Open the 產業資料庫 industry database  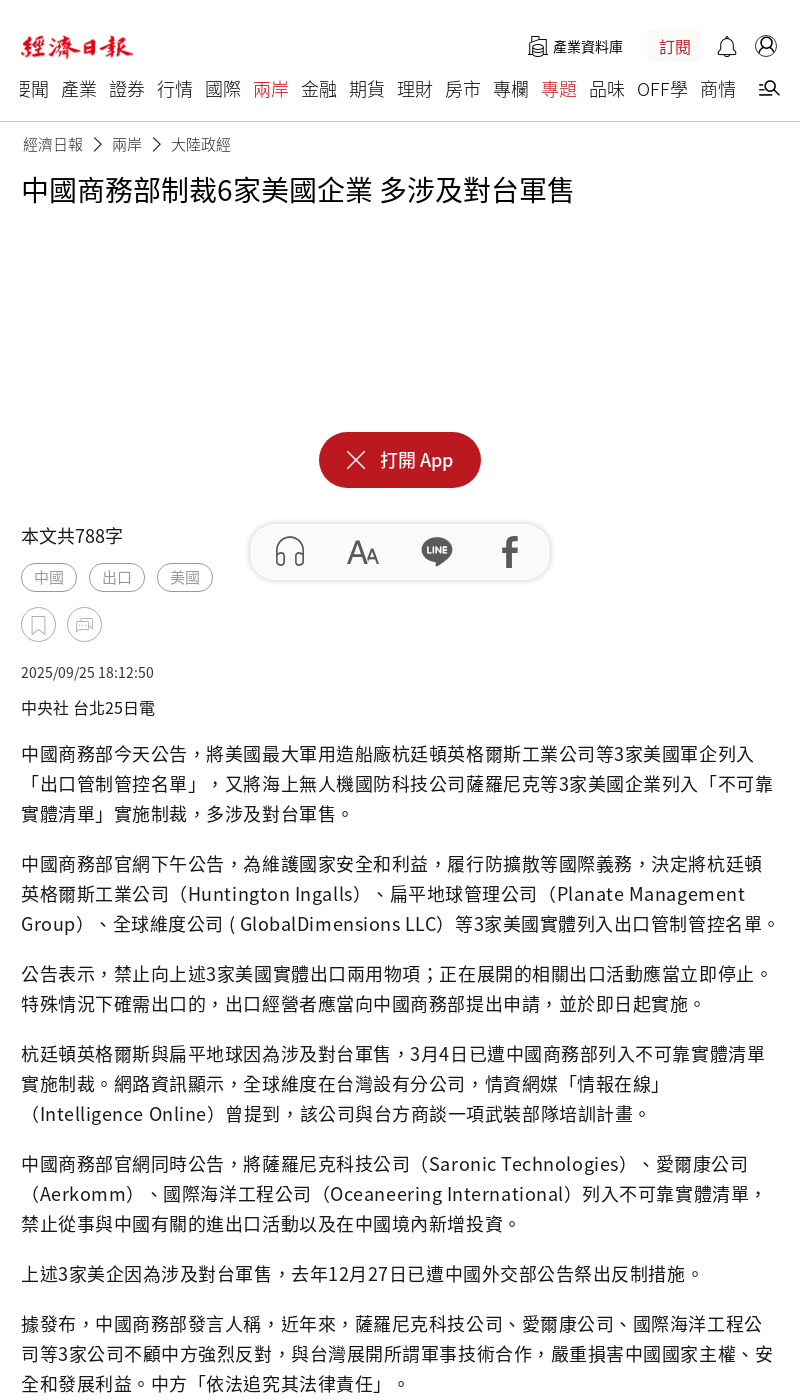(x=575, y=47)
